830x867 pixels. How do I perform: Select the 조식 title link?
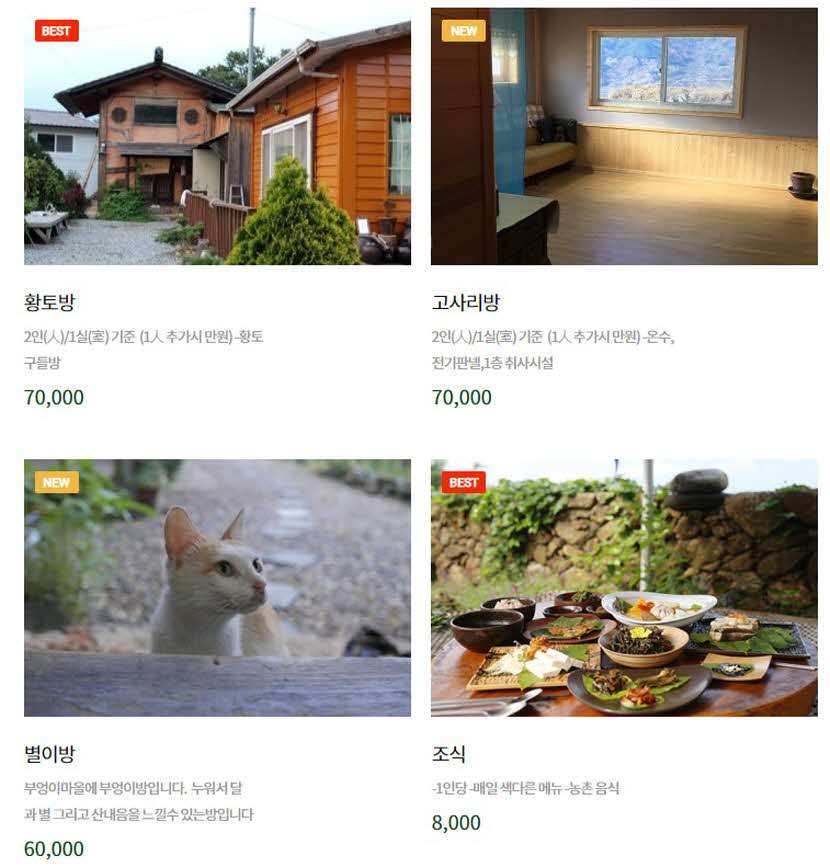coord(448,755)
